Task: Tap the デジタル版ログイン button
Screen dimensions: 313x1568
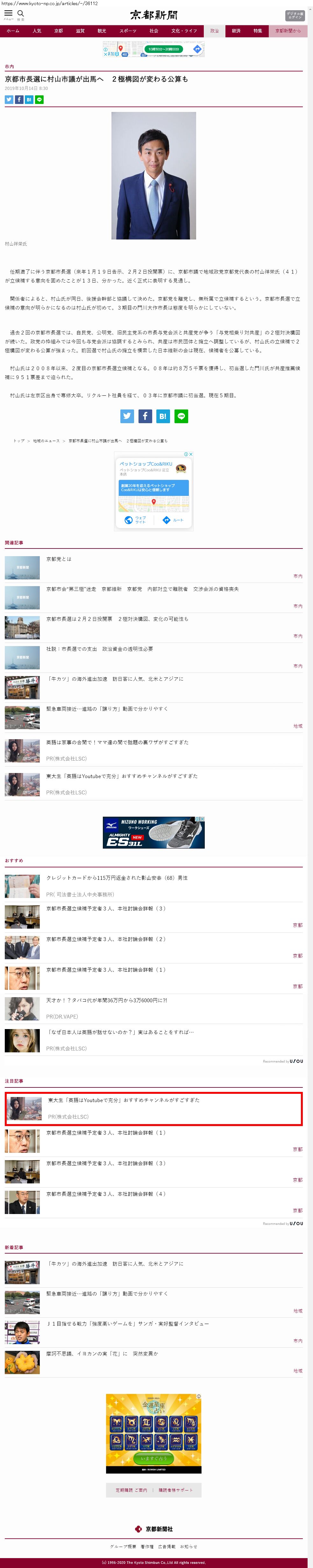Action: (x=295, y=15)
